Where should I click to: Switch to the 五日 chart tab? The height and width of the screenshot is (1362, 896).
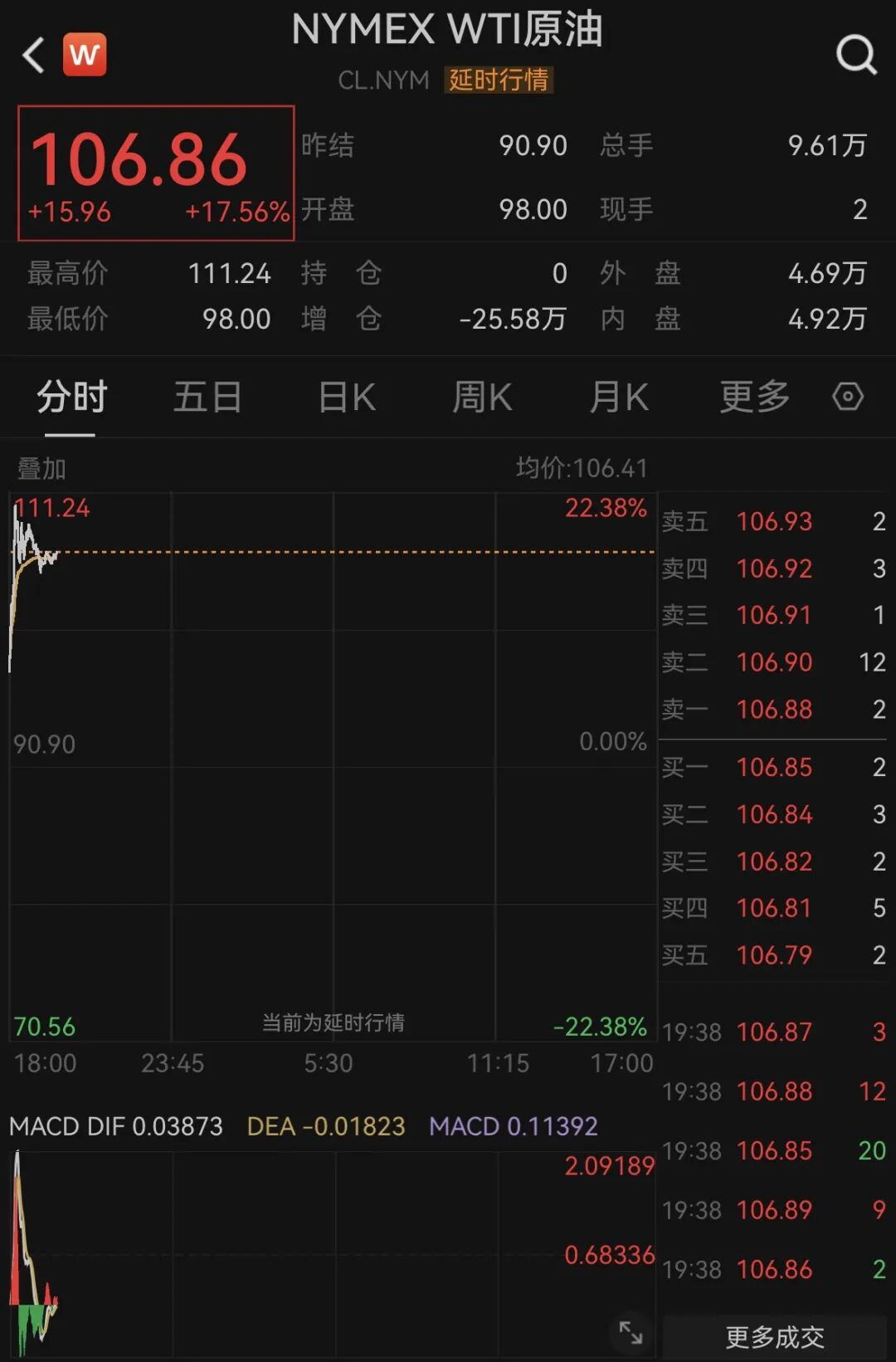[x=207, y=397]
